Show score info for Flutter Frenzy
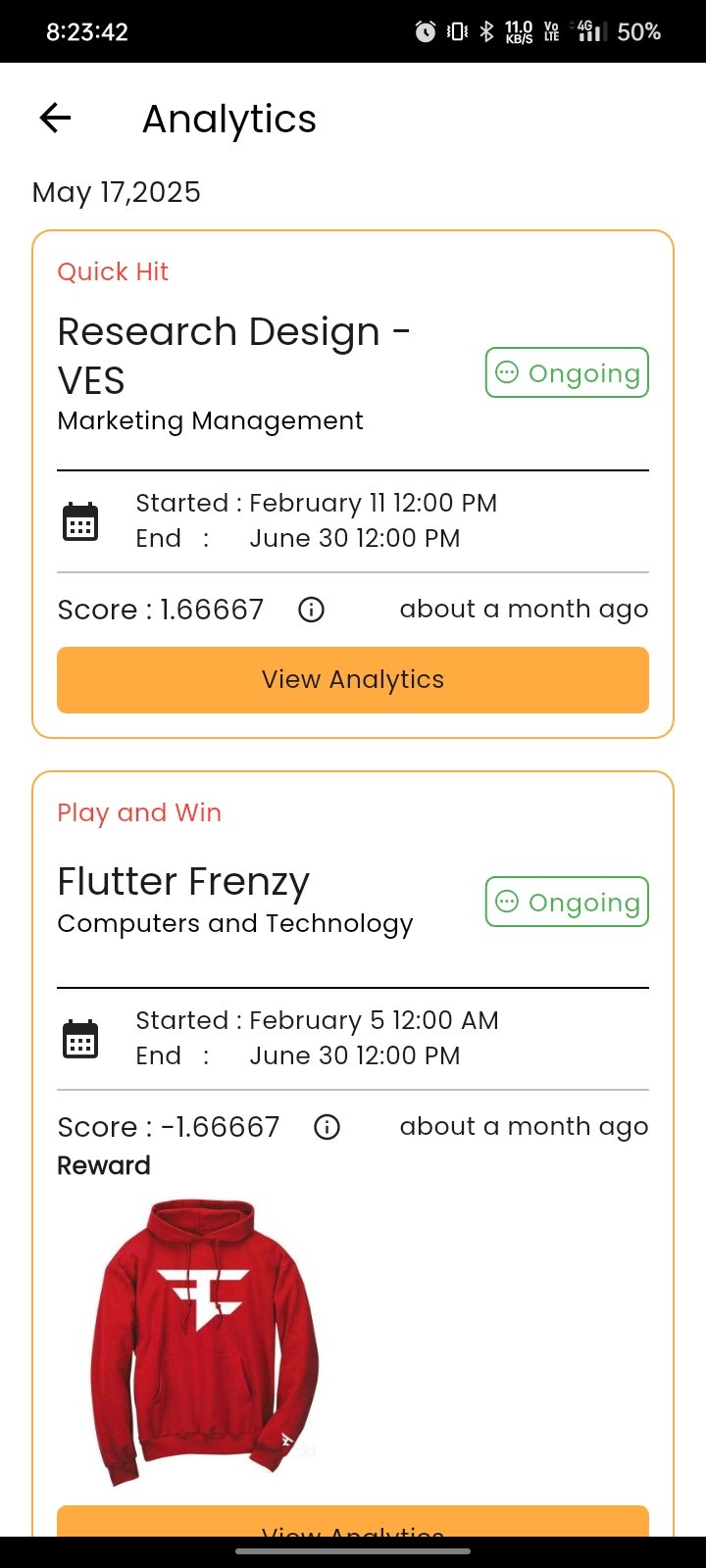 pos(327,1127)
